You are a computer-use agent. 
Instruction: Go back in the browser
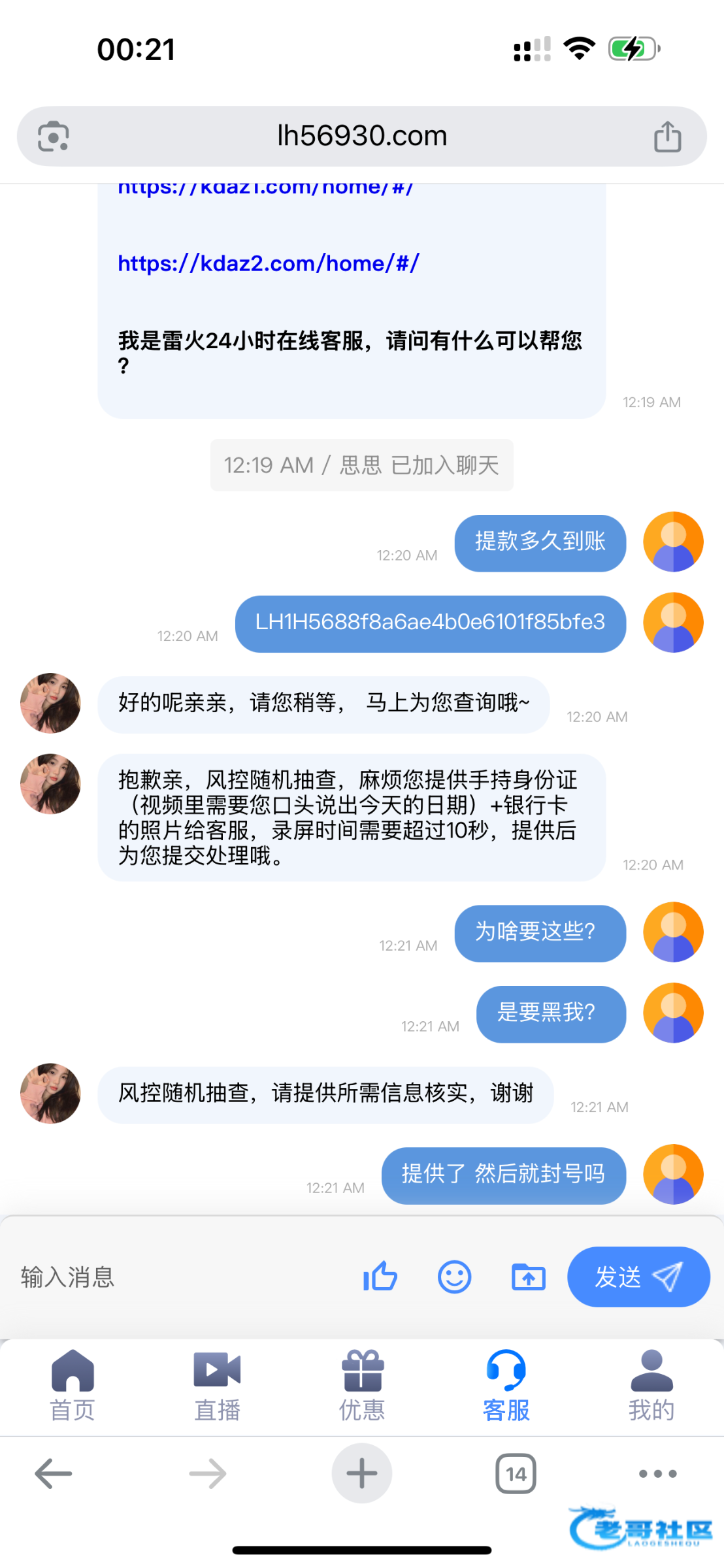point(54,1473)
